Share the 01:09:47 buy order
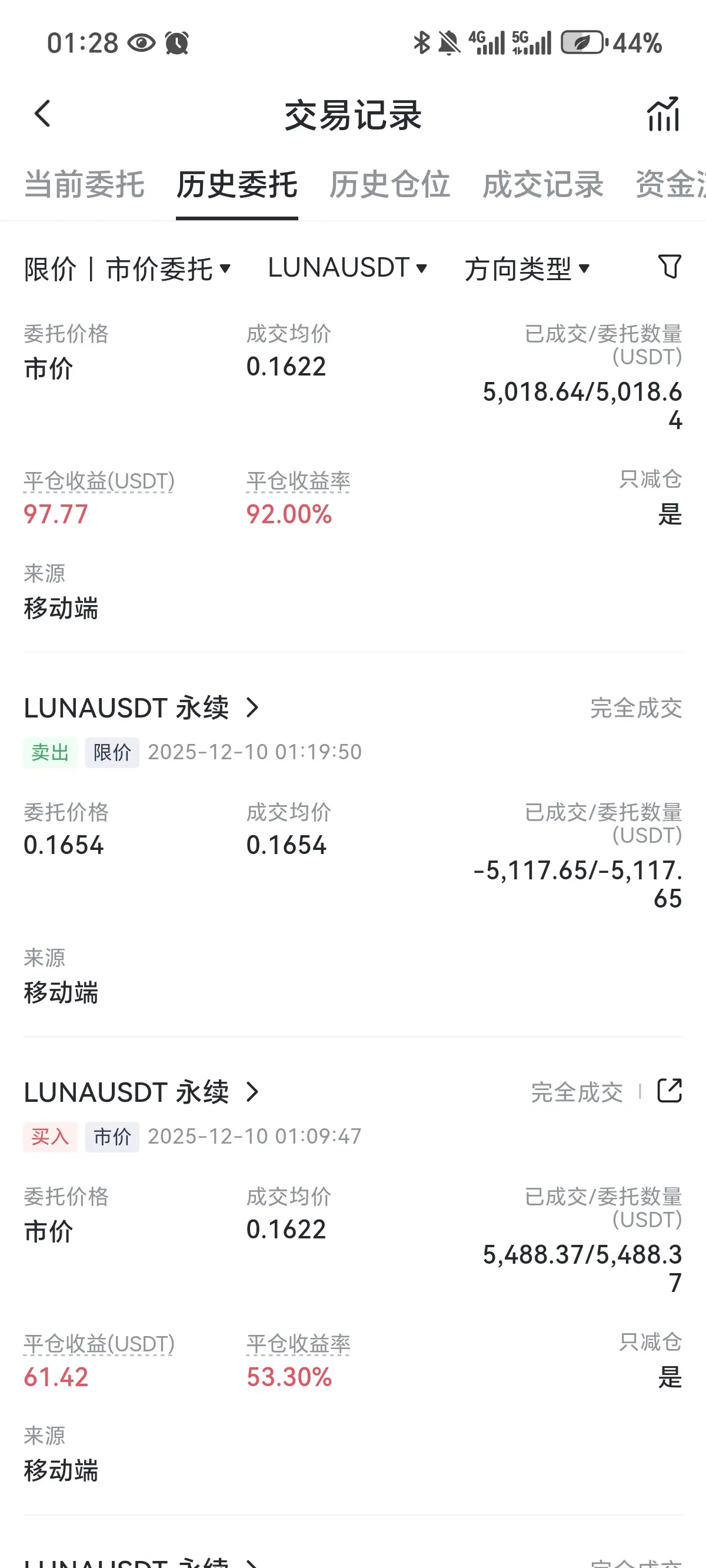Image resolution: width=706 pixels, height=1568 pixels. pyautogui.click(x=670, y=1091)
